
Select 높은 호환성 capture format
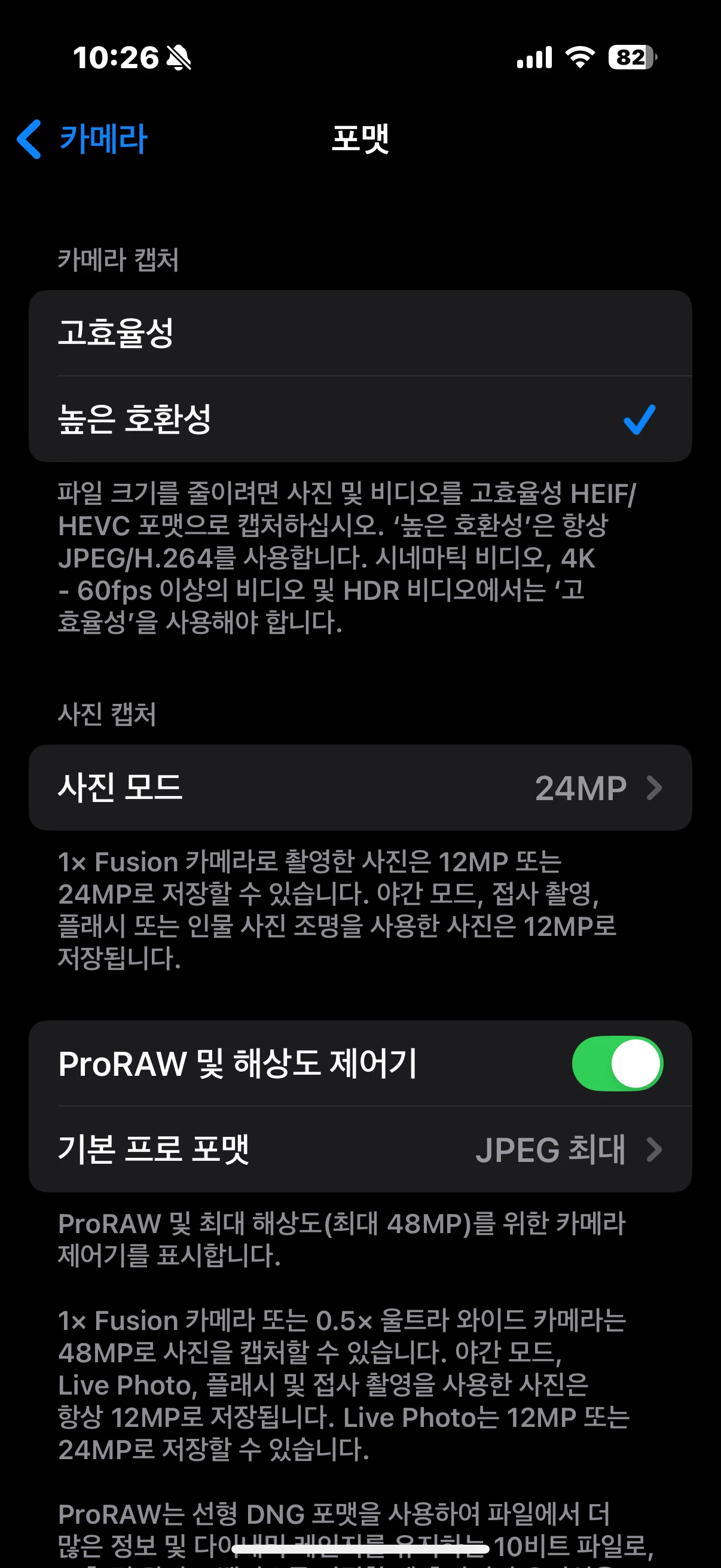pyautogui.click(x=360, y=419)
